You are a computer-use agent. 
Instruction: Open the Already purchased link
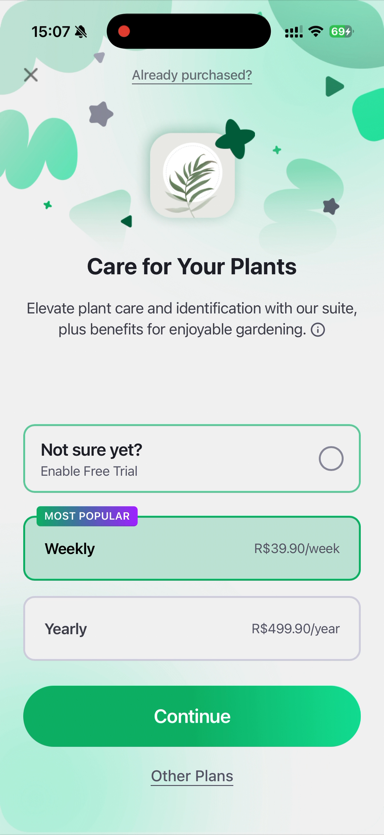coord(192,76)
